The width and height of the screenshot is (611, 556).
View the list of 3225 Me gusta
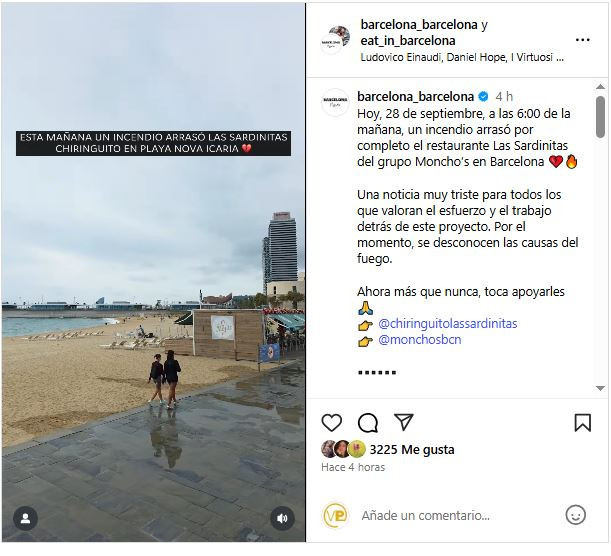(411, 449)
